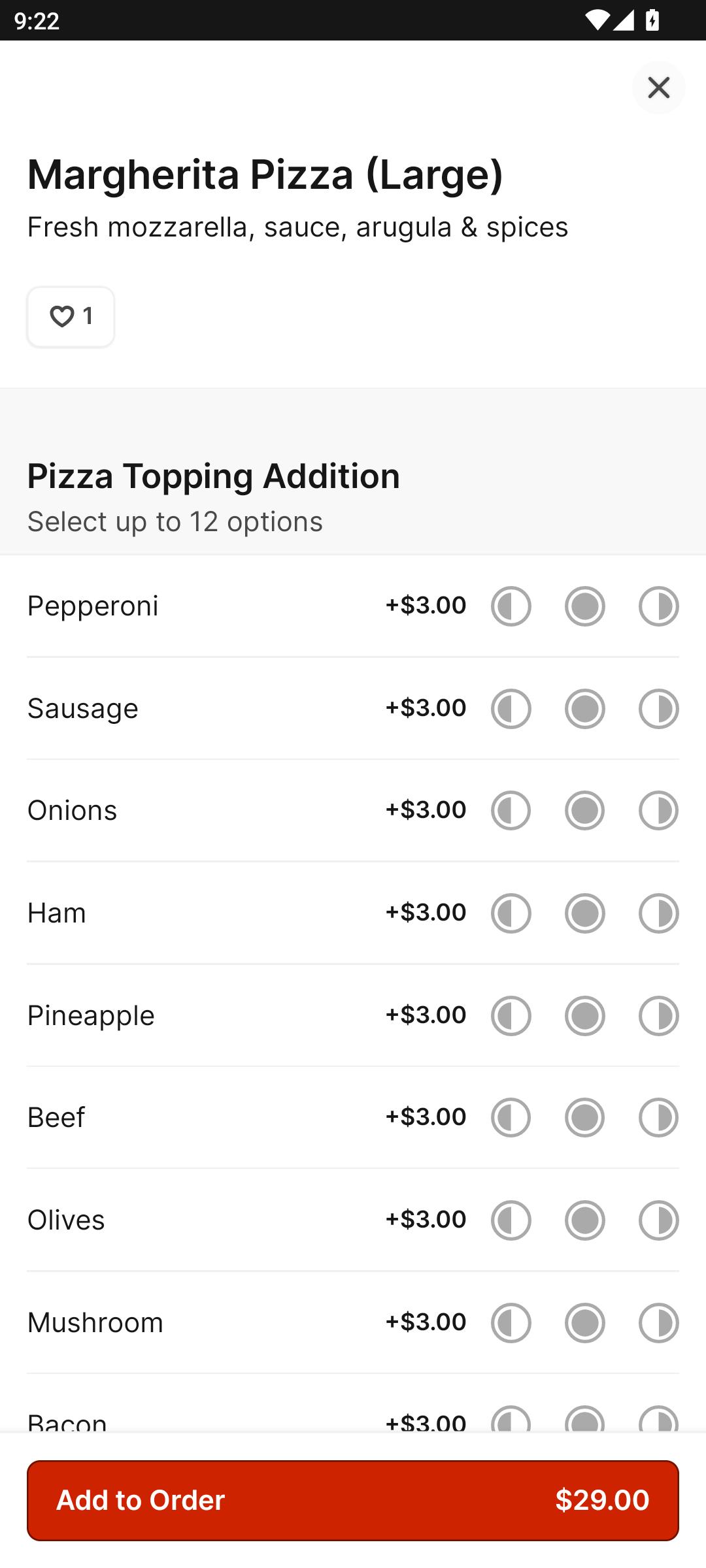The image size is (706, 1568).
Task: Select whole-pizza Sausage topping
Action: point(584,709)
